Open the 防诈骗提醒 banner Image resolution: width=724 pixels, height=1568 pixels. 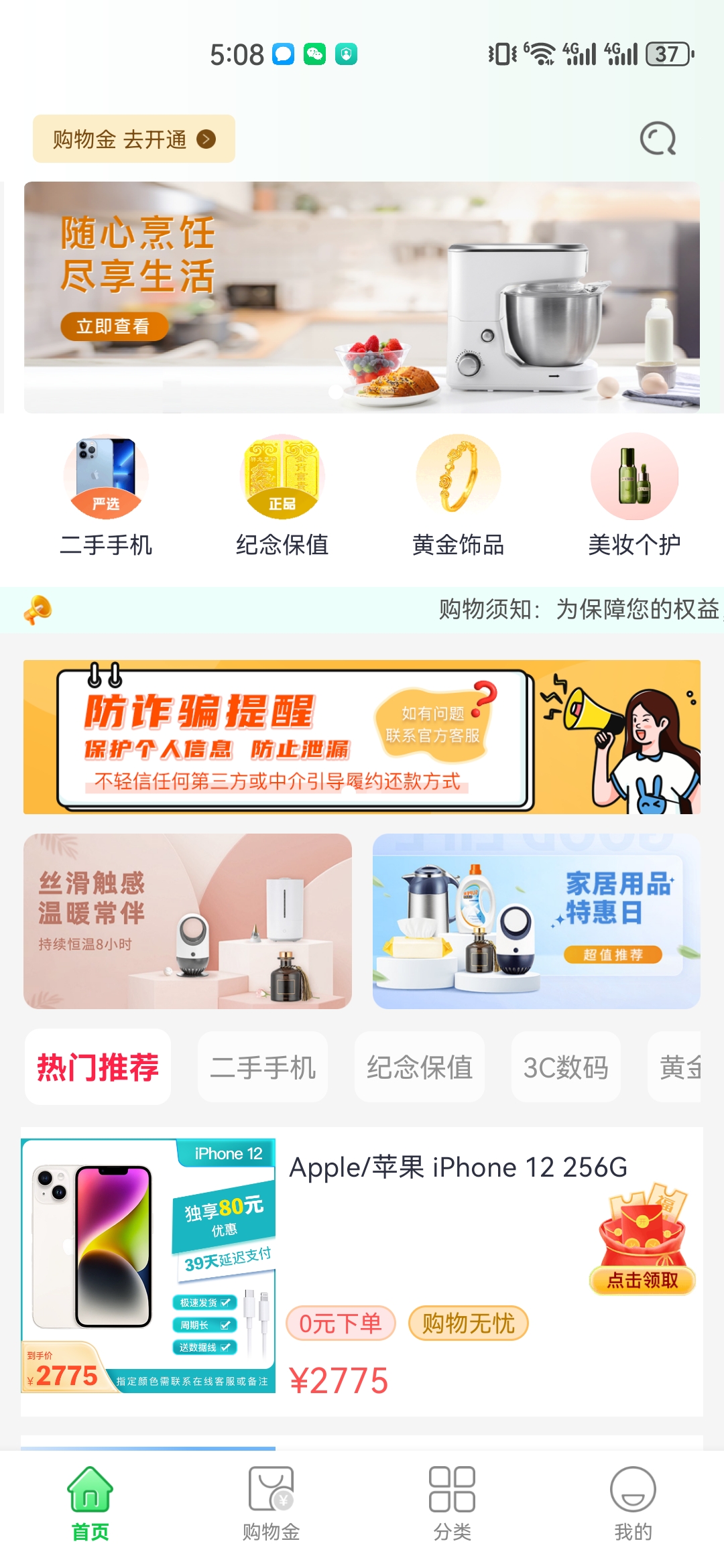(x=362, y=737)
